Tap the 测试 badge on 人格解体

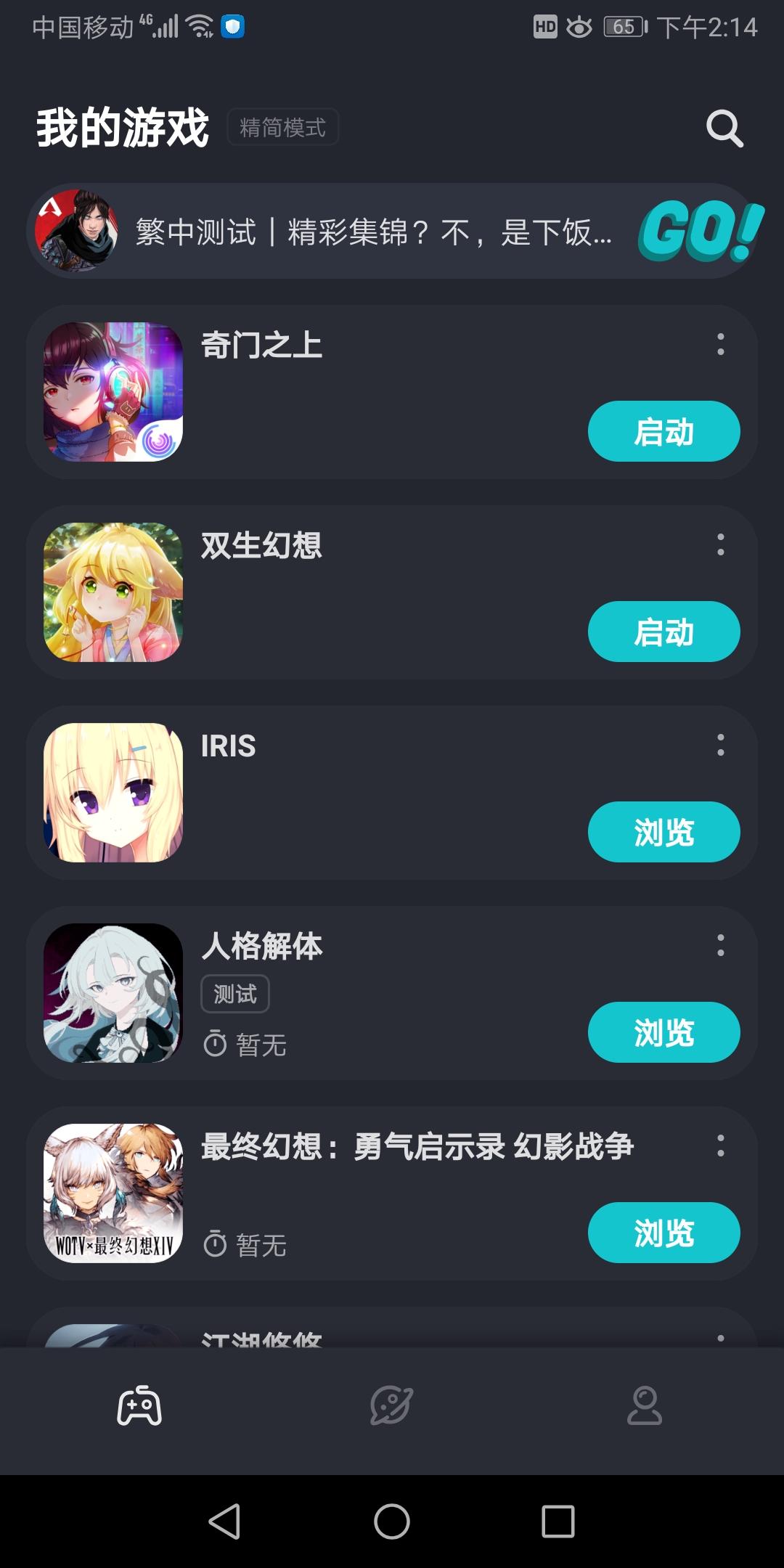coord(234,993)
